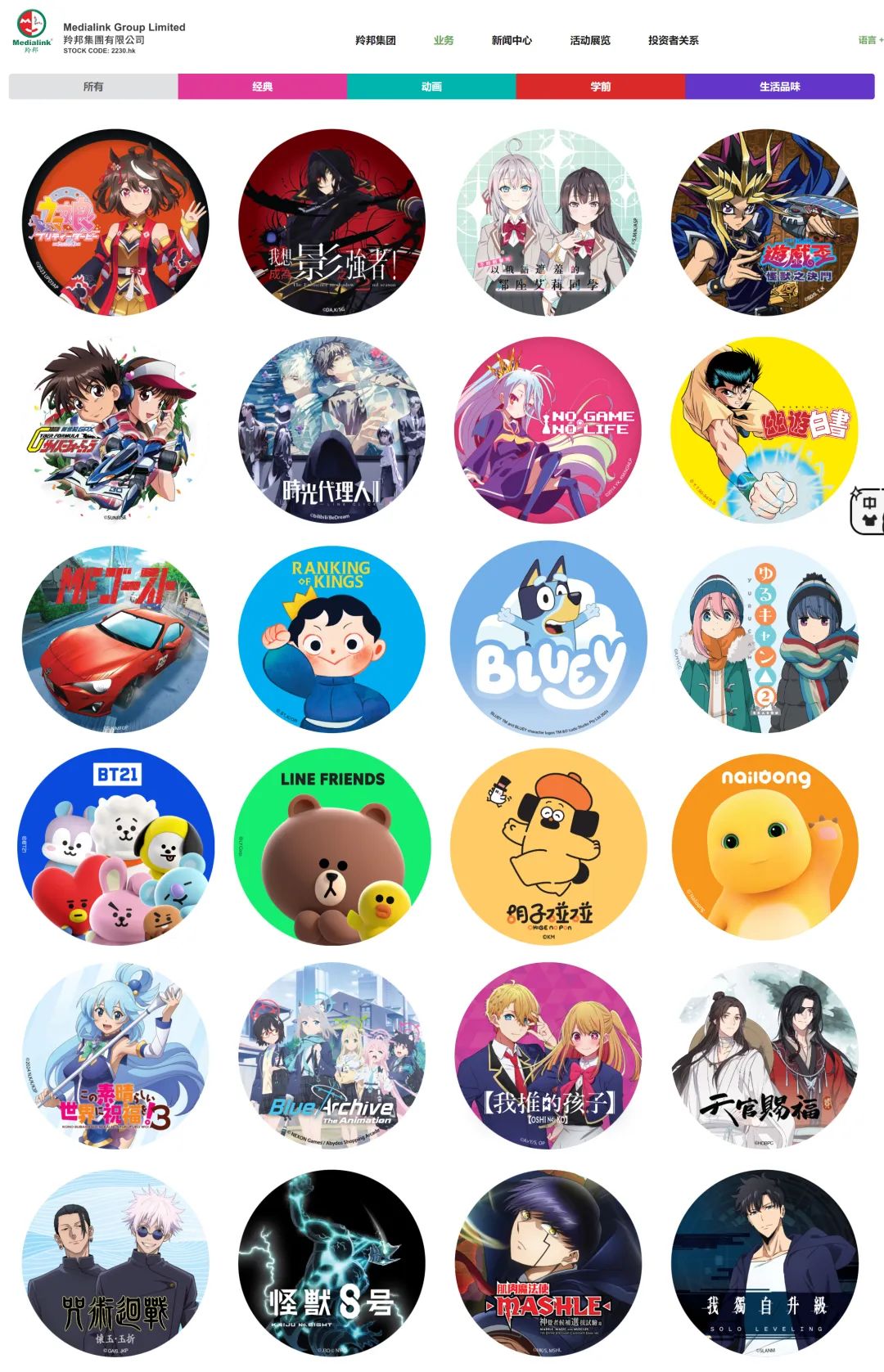Open the Bluey brand tile

pyautogui.click(x=548, y=638)
